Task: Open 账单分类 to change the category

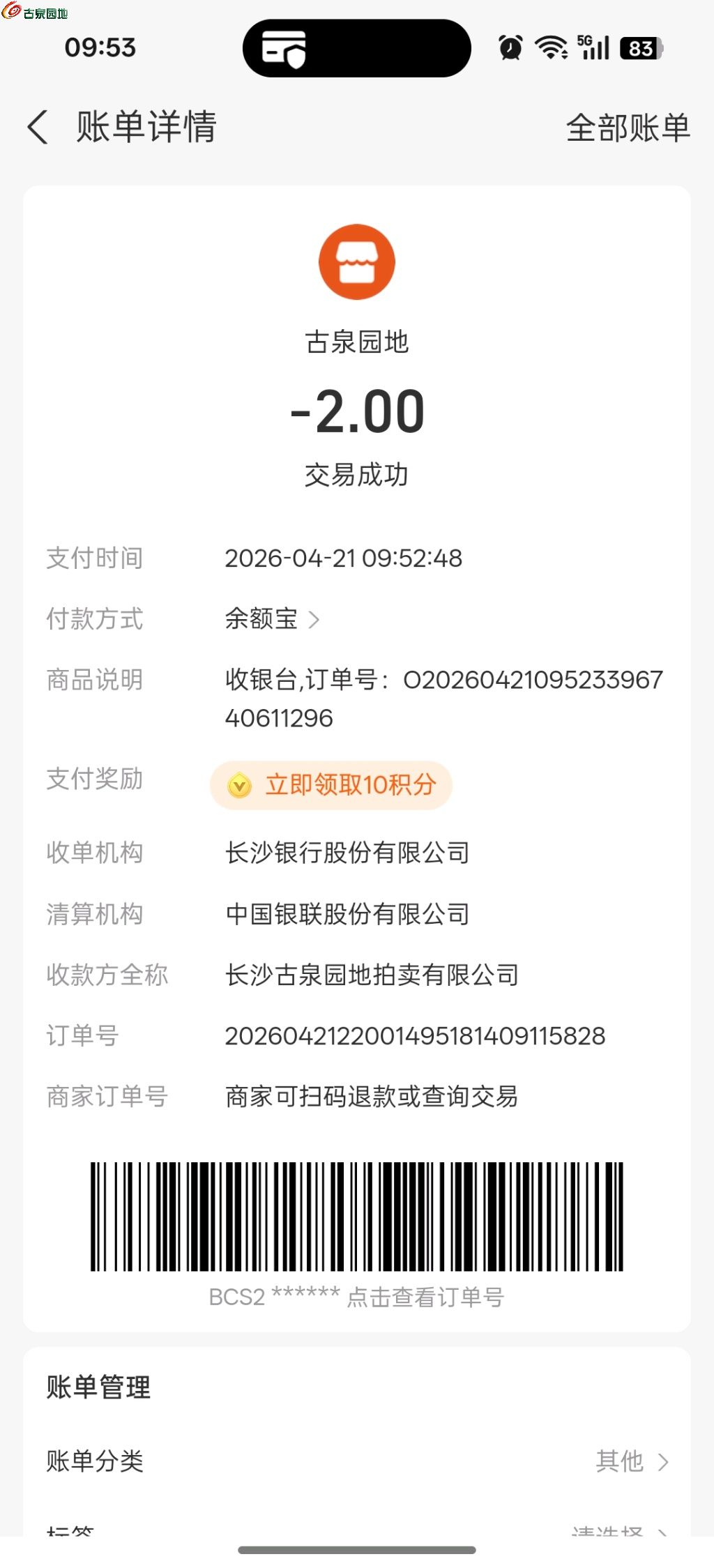Action: pos(357,1461)
